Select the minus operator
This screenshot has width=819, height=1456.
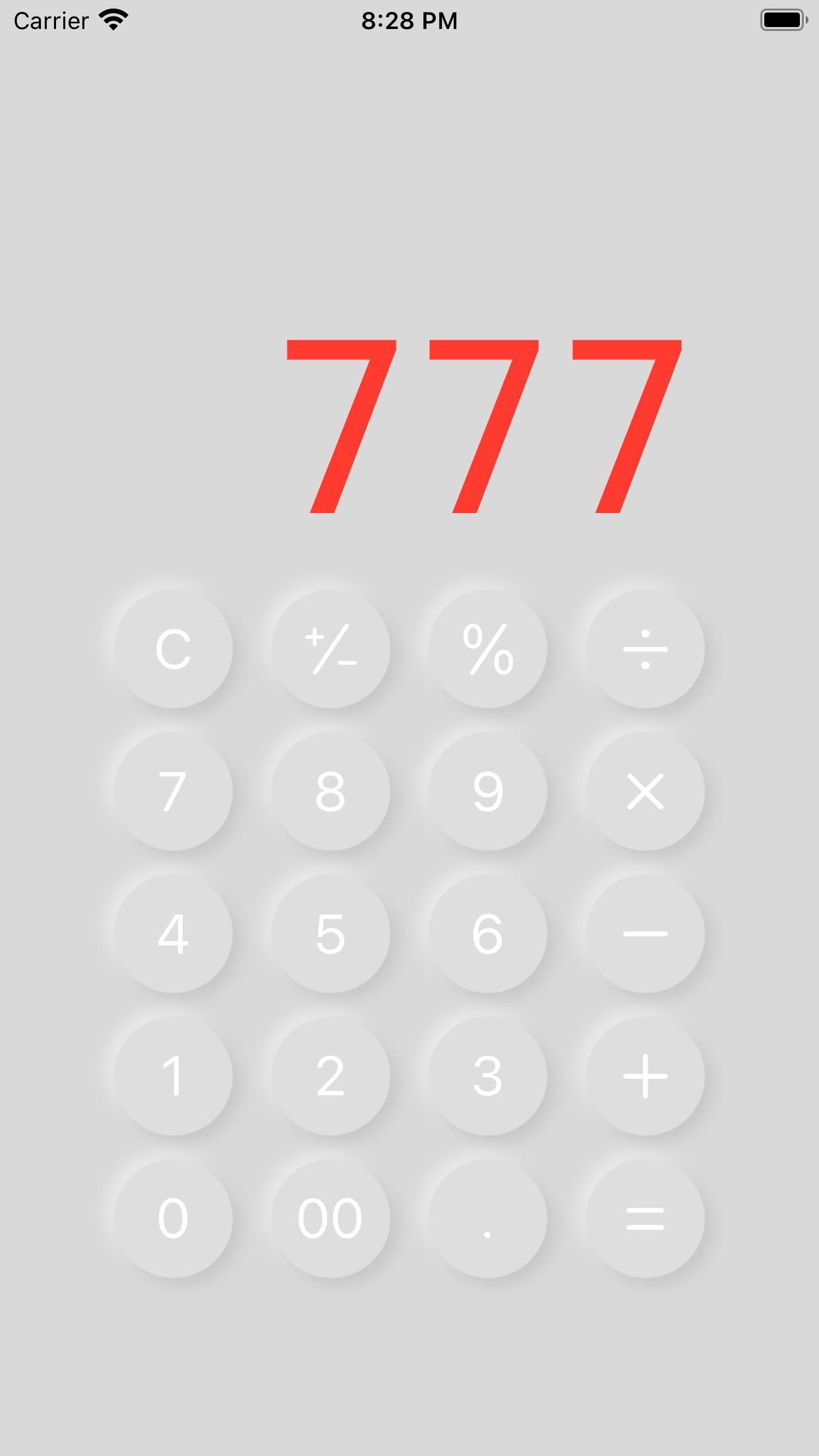646,934
